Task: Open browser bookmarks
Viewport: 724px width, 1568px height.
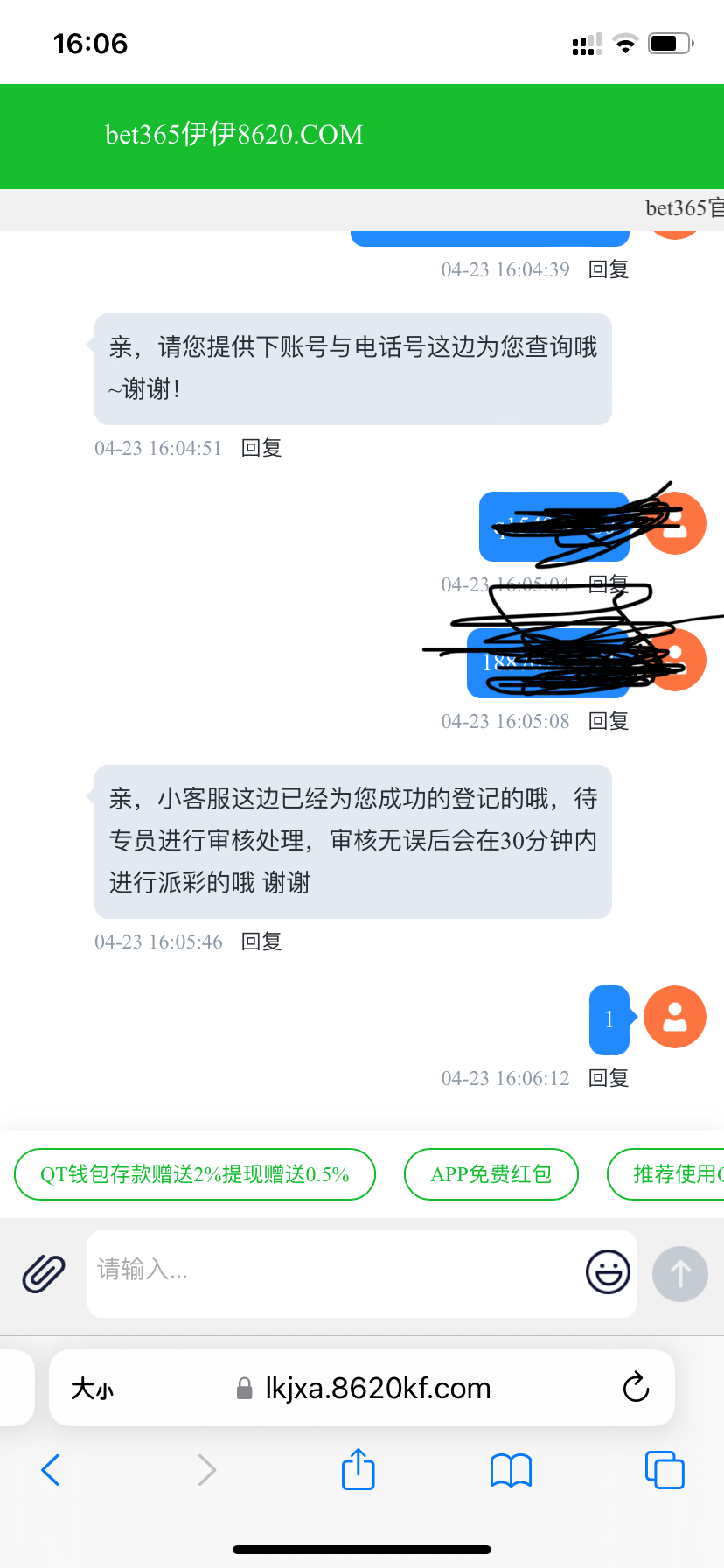Action: pyautogui.click(x=512, y=1470)
